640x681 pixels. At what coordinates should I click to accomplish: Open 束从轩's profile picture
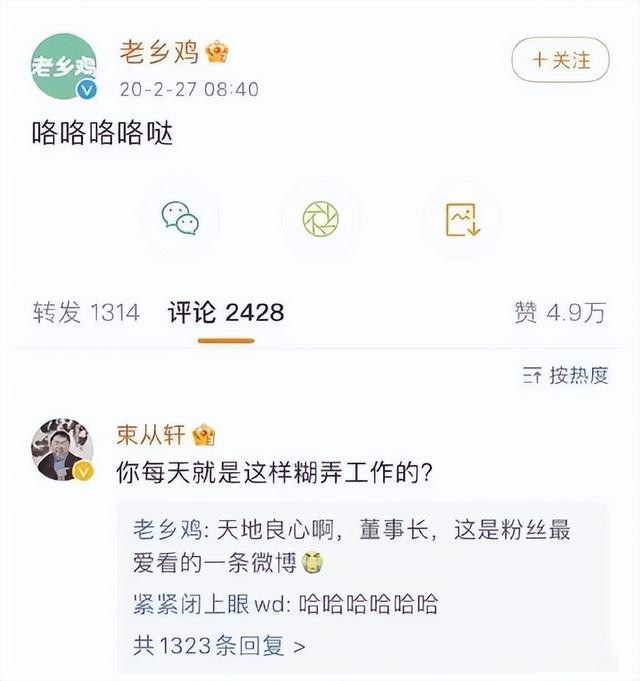coord(63,450)
